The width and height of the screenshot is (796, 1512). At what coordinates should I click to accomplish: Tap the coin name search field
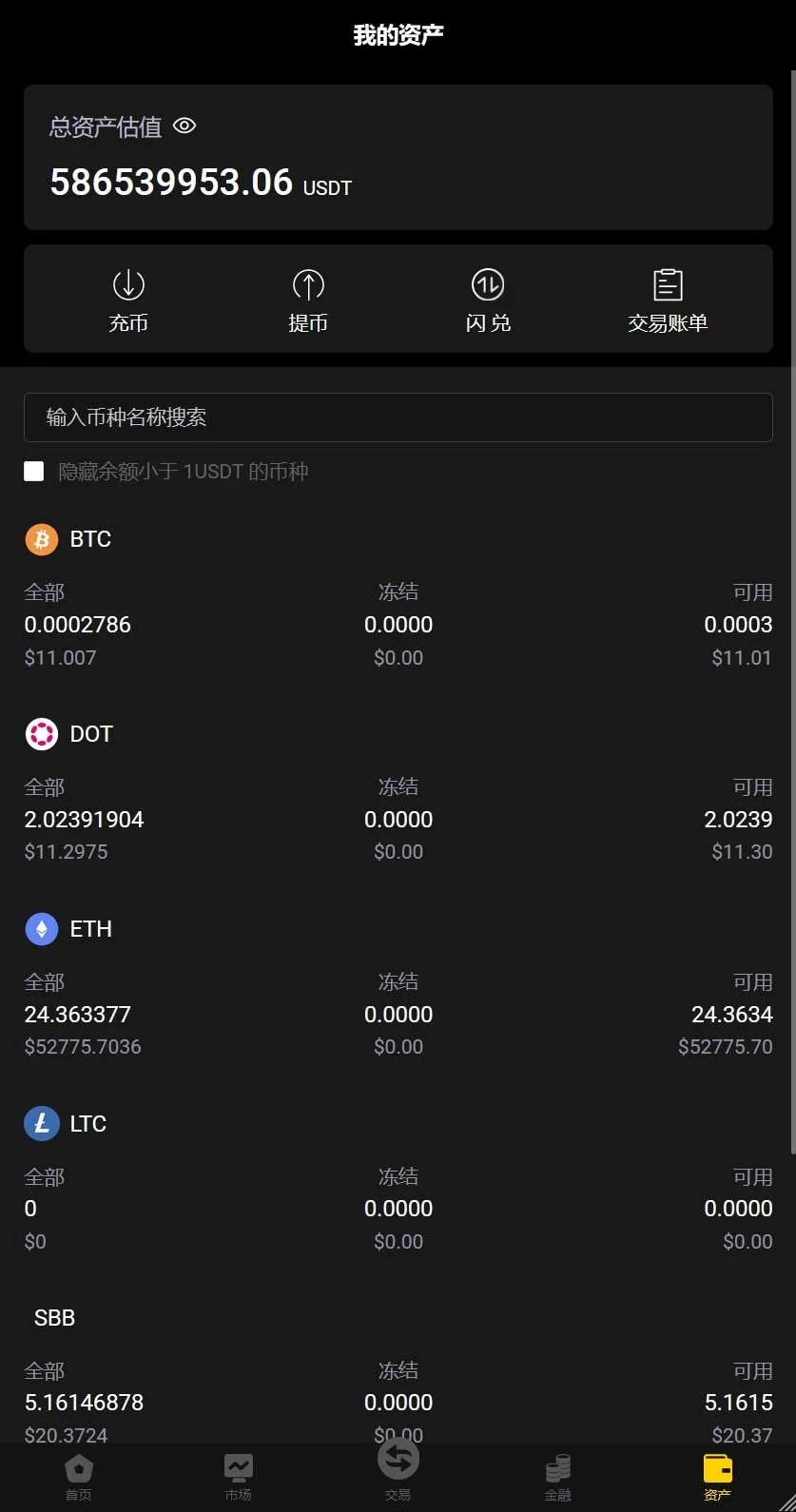point(398,417)
